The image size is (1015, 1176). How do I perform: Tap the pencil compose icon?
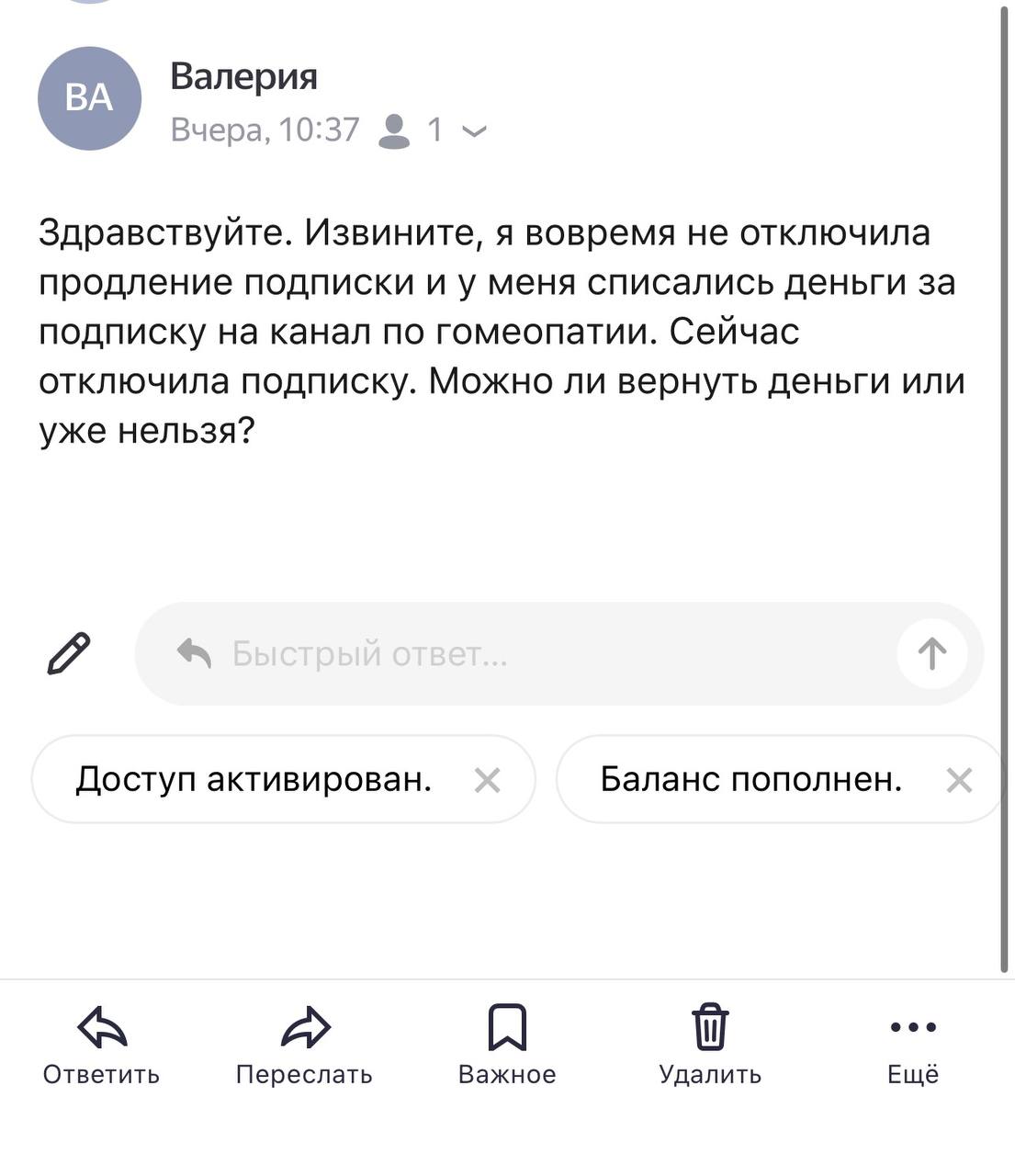coord(68,654)
